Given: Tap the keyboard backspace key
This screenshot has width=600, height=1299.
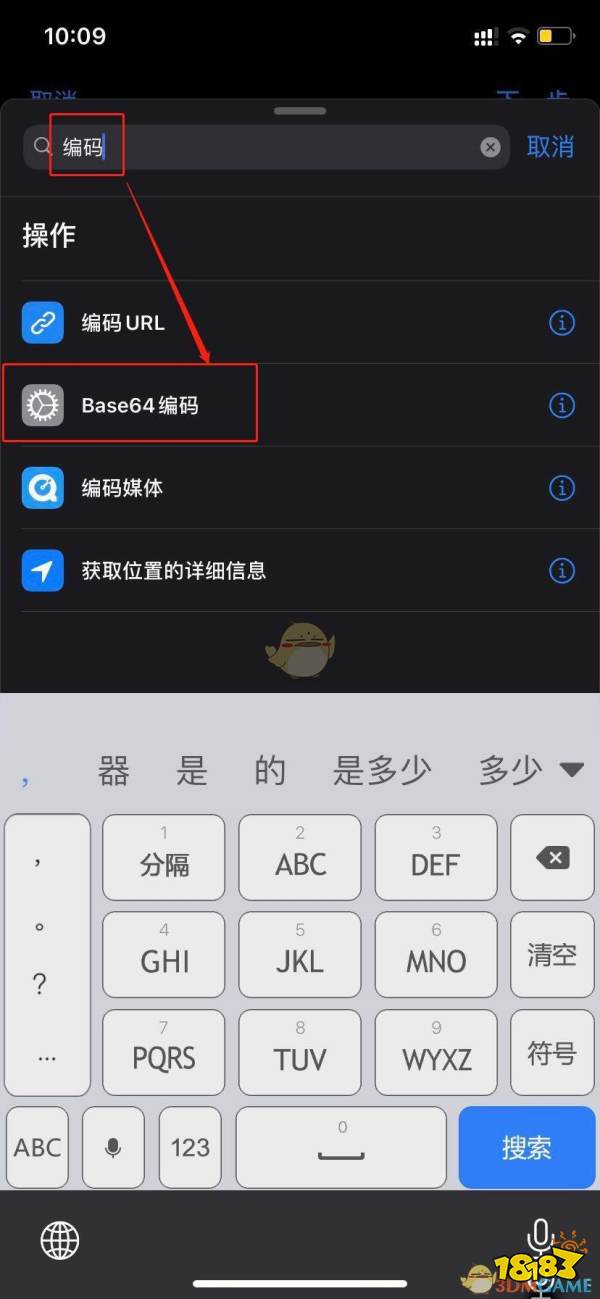Looking at the screenshot, I should [x=552, y=858].
